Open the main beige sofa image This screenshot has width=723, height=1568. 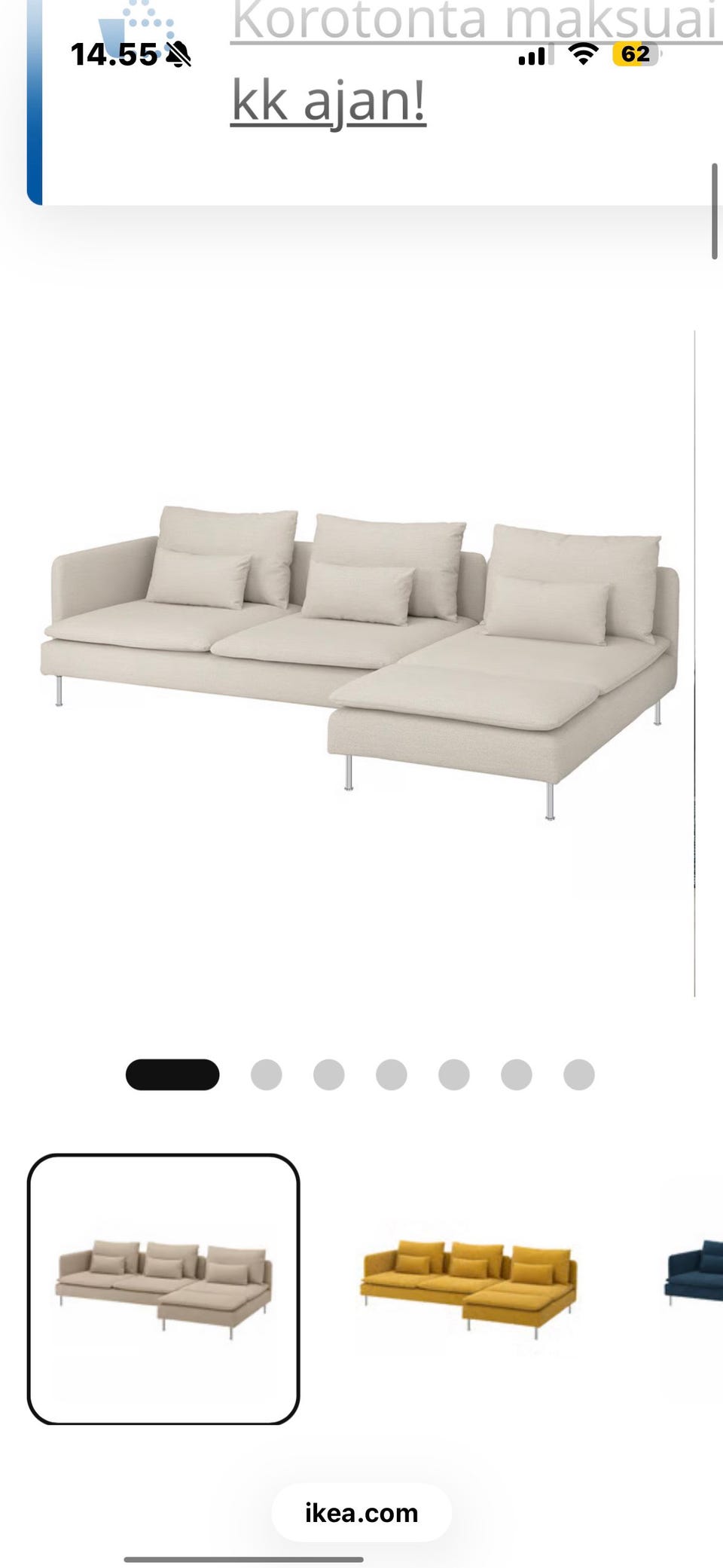(361, 663)
